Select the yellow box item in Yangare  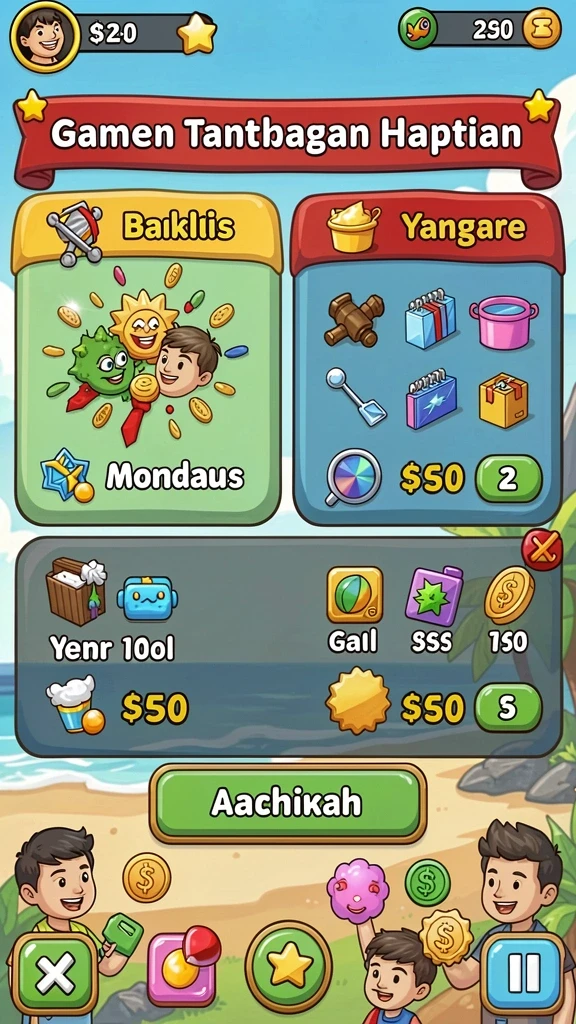pyautogui.click(x=503, y=400)
